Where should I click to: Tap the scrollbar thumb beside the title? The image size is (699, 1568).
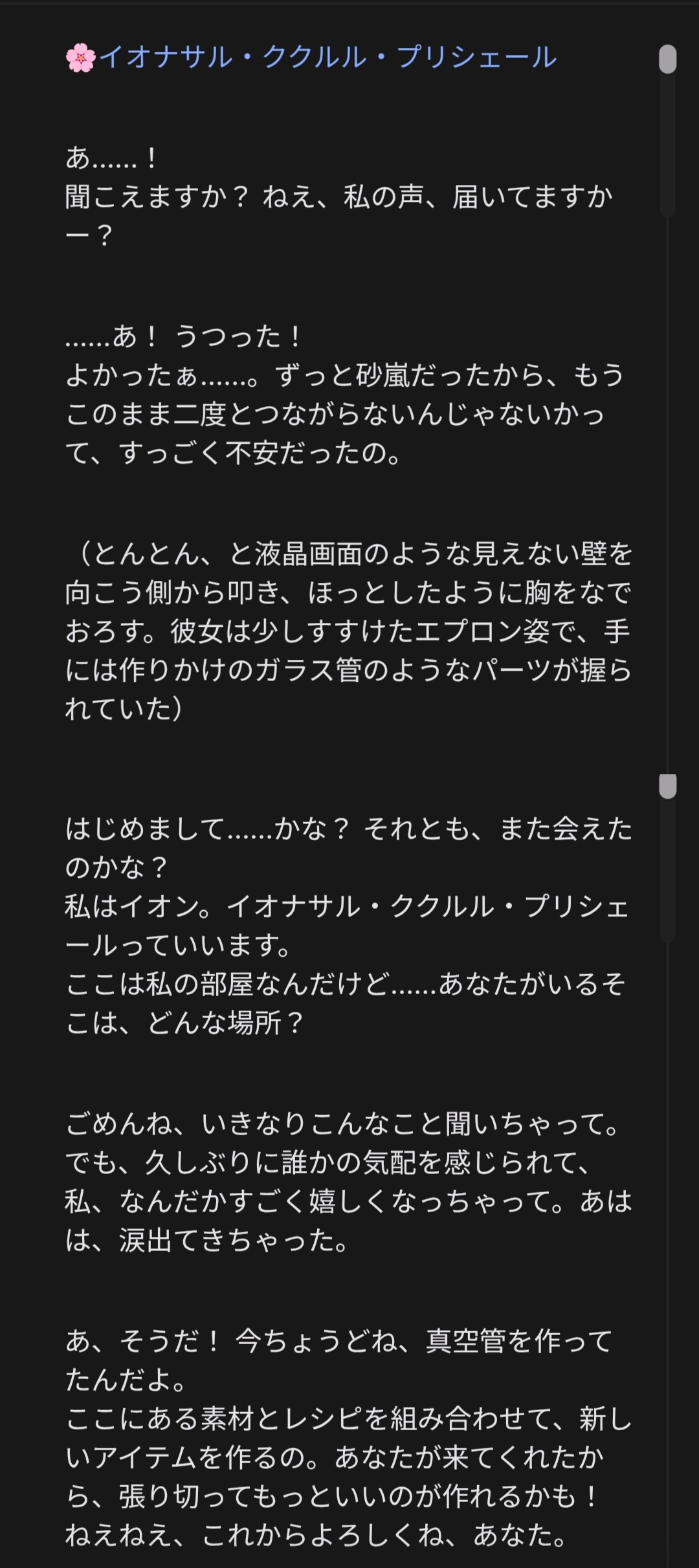tap(667, 60)
